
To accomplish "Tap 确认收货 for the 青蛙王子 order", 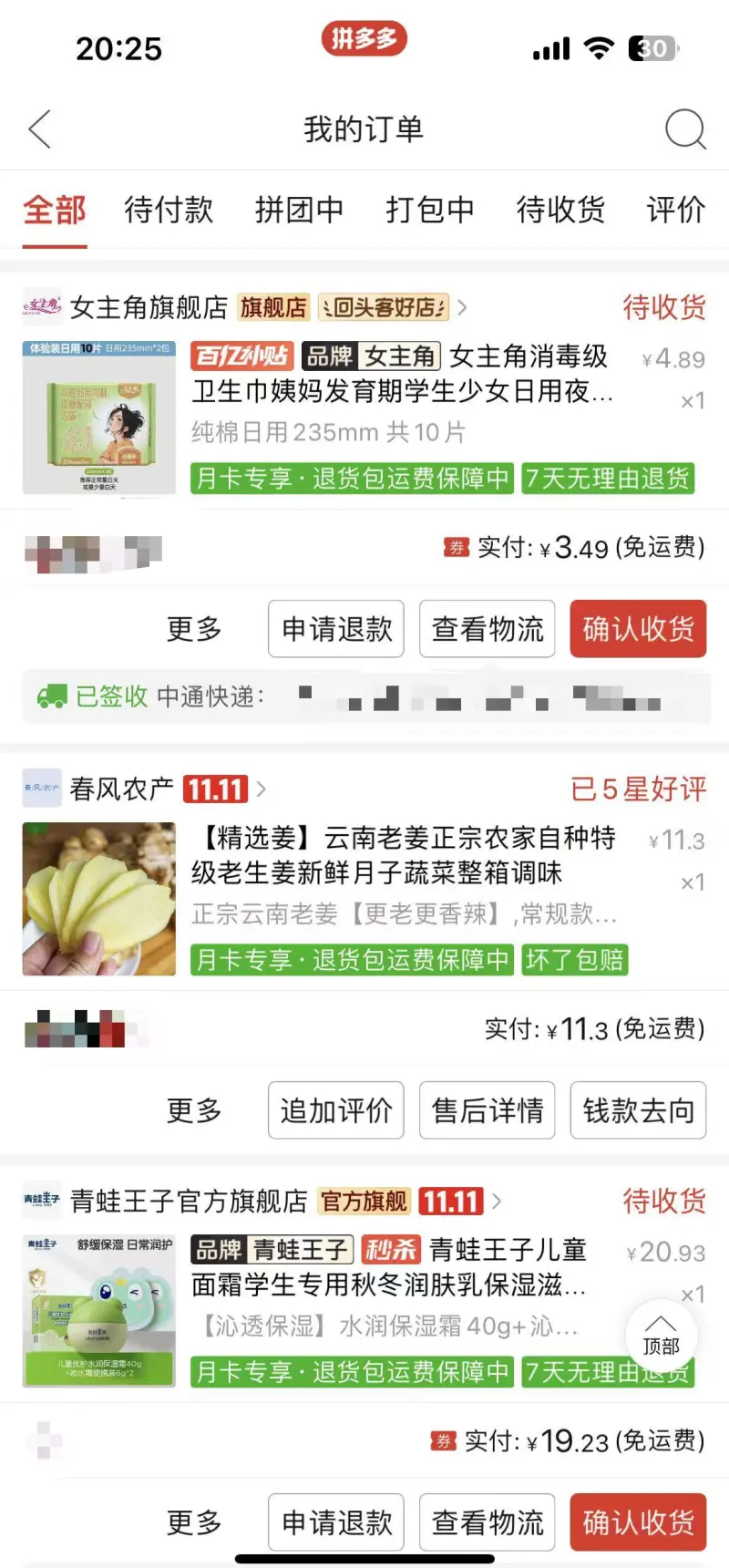I will click(638, 1522).
